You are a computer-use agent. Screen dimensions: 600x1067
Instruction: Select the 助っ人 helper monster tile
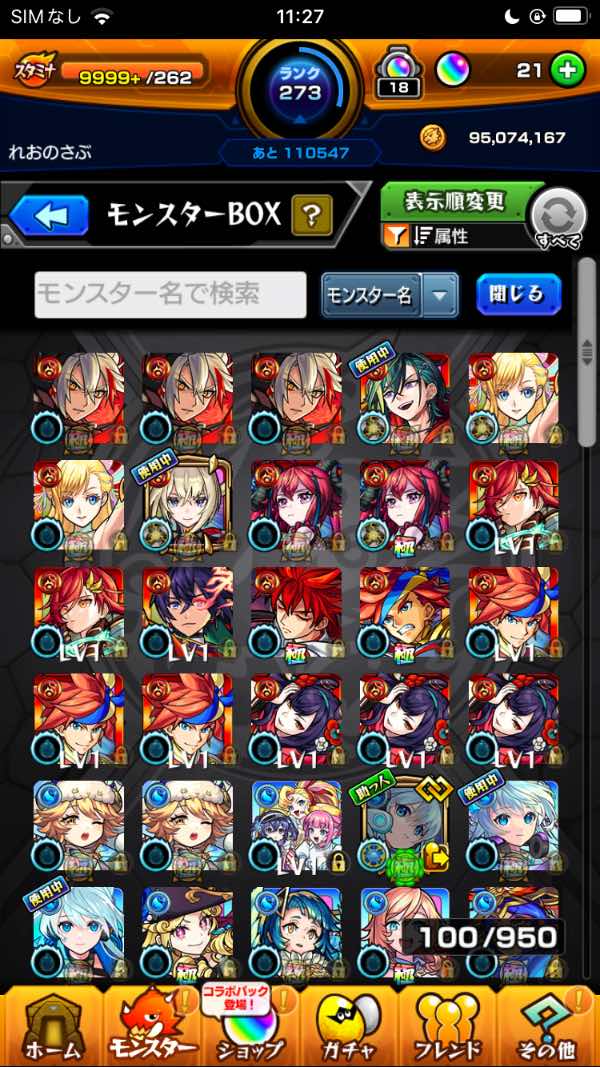coord(405,825)
